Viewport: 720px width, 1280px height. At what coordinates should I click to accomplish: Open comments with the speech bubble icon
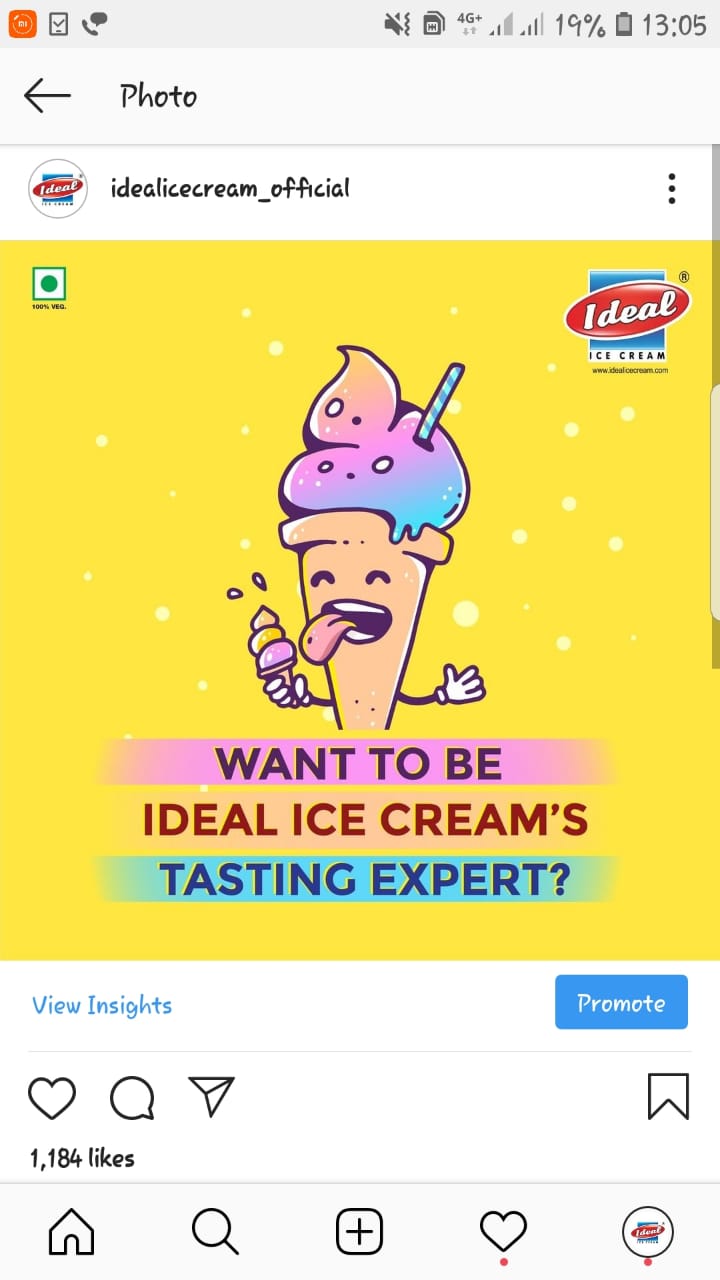tap(132, 1097)
